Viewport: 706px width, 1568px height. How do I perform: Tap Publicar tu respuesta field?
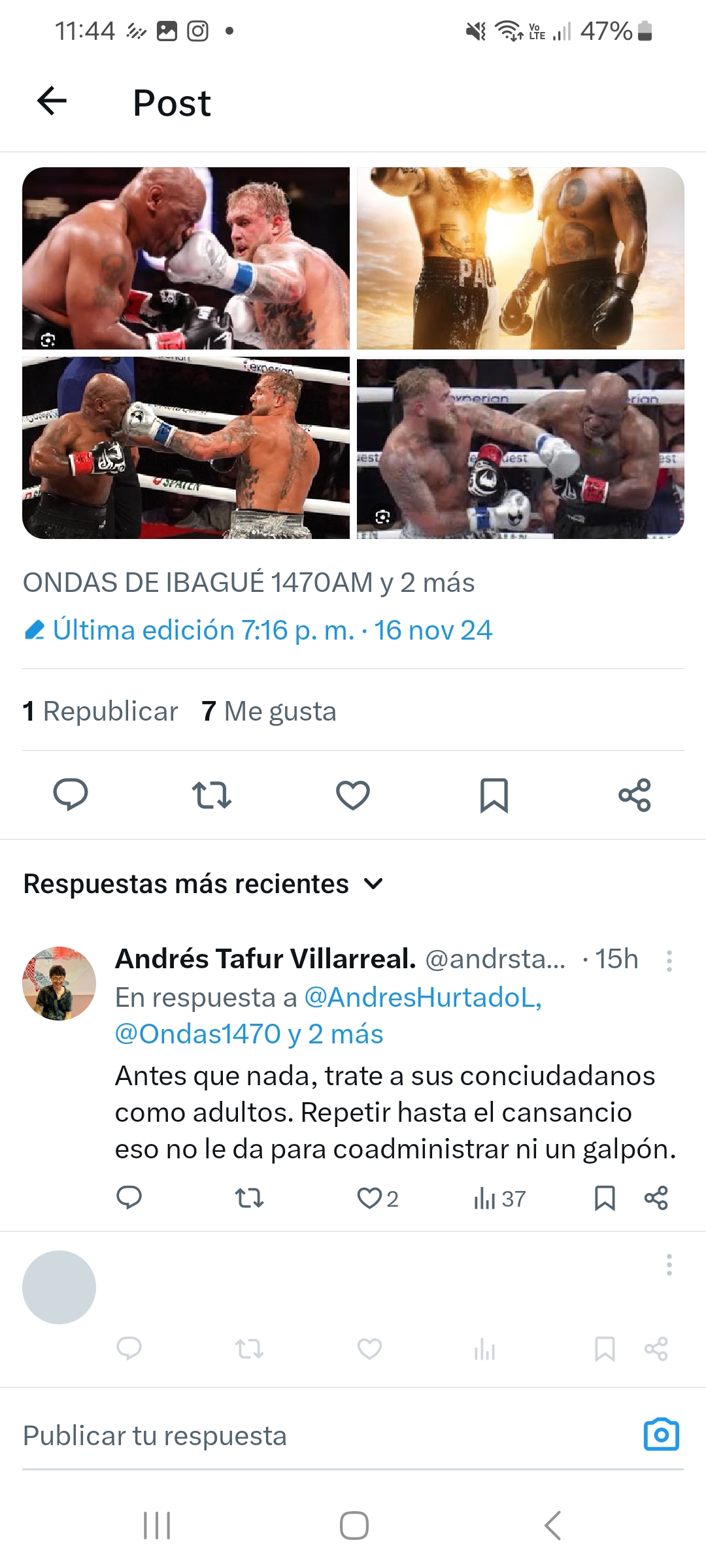tap(261, 1436)
